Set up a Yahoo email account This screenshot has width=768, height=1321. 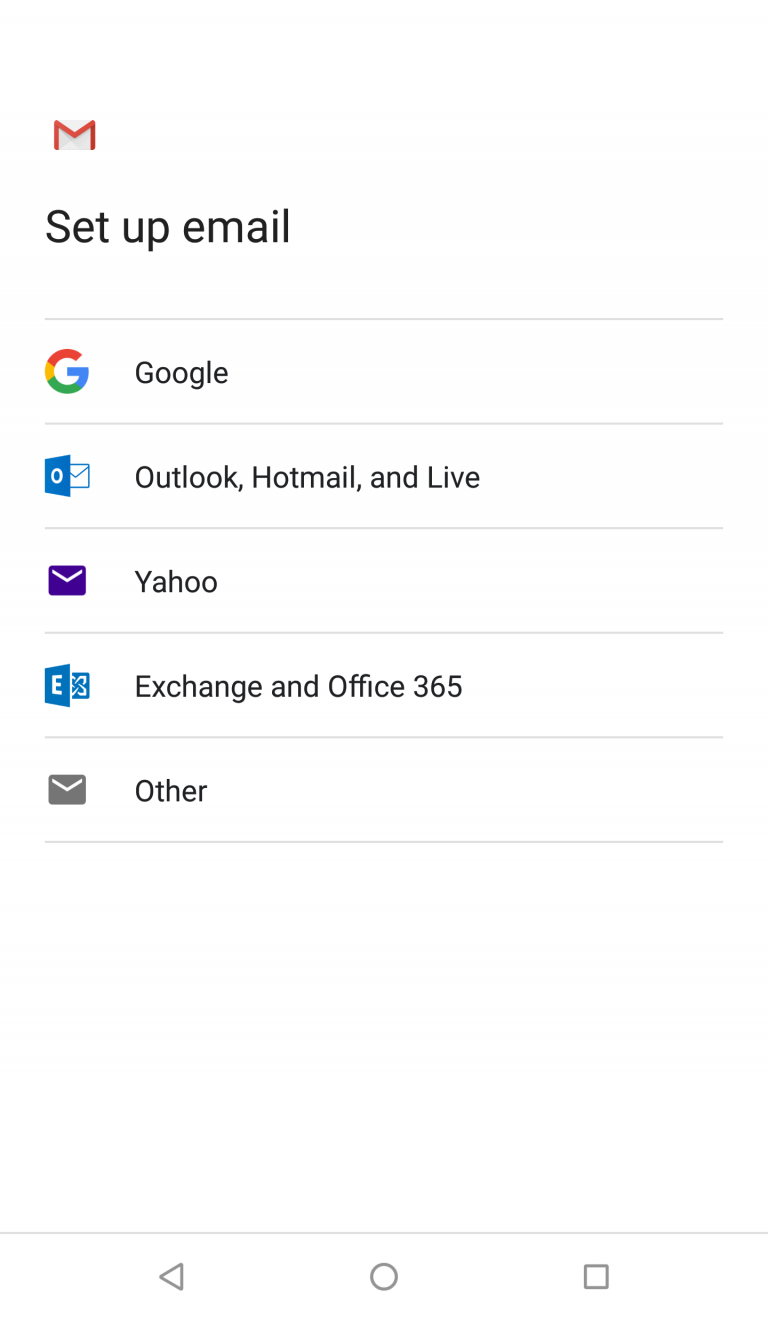point(383,581)
